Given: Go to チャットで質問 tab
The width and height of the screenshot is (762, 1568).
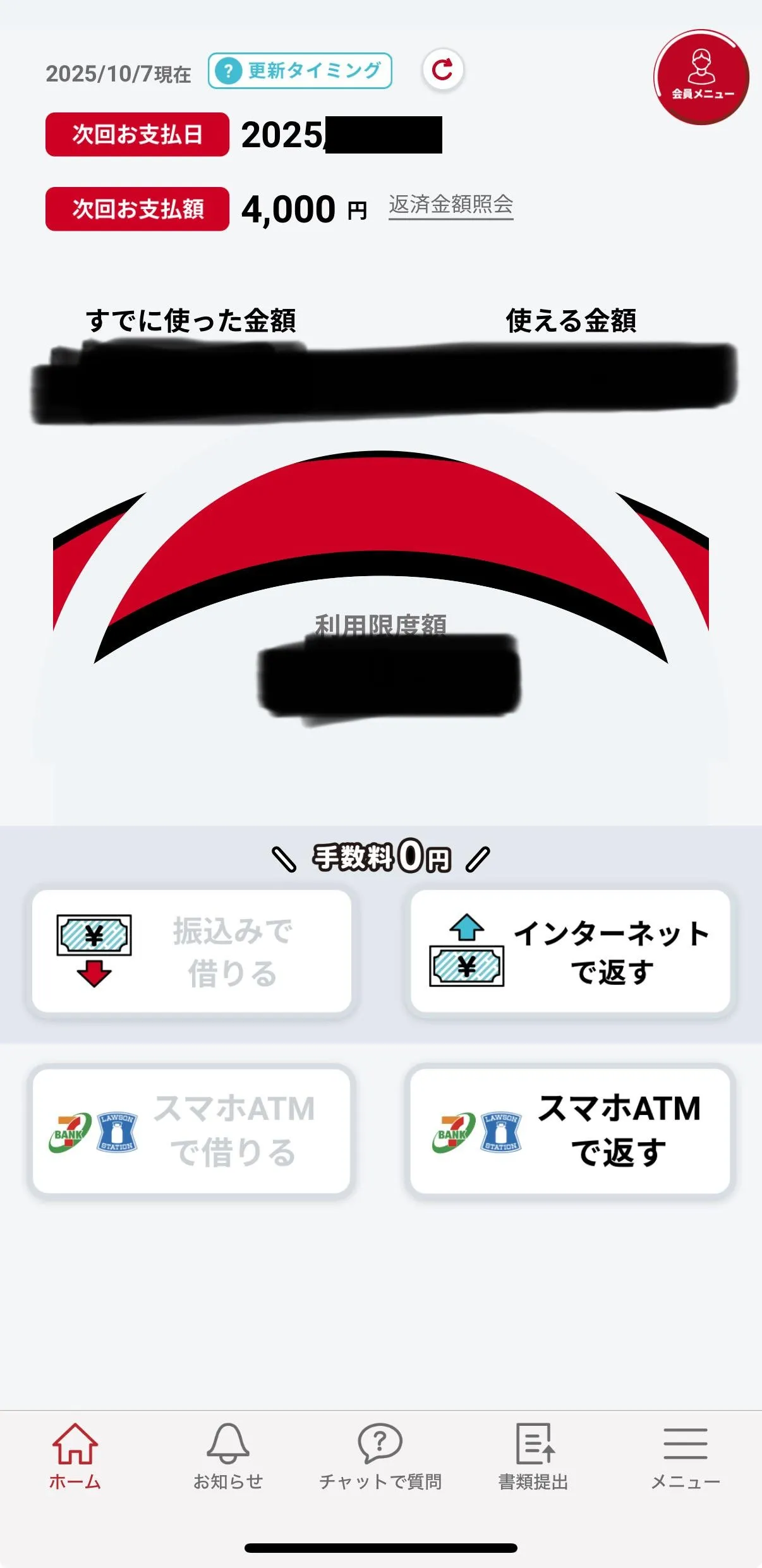Looking at the screenshot, I should click(380, 1456).
